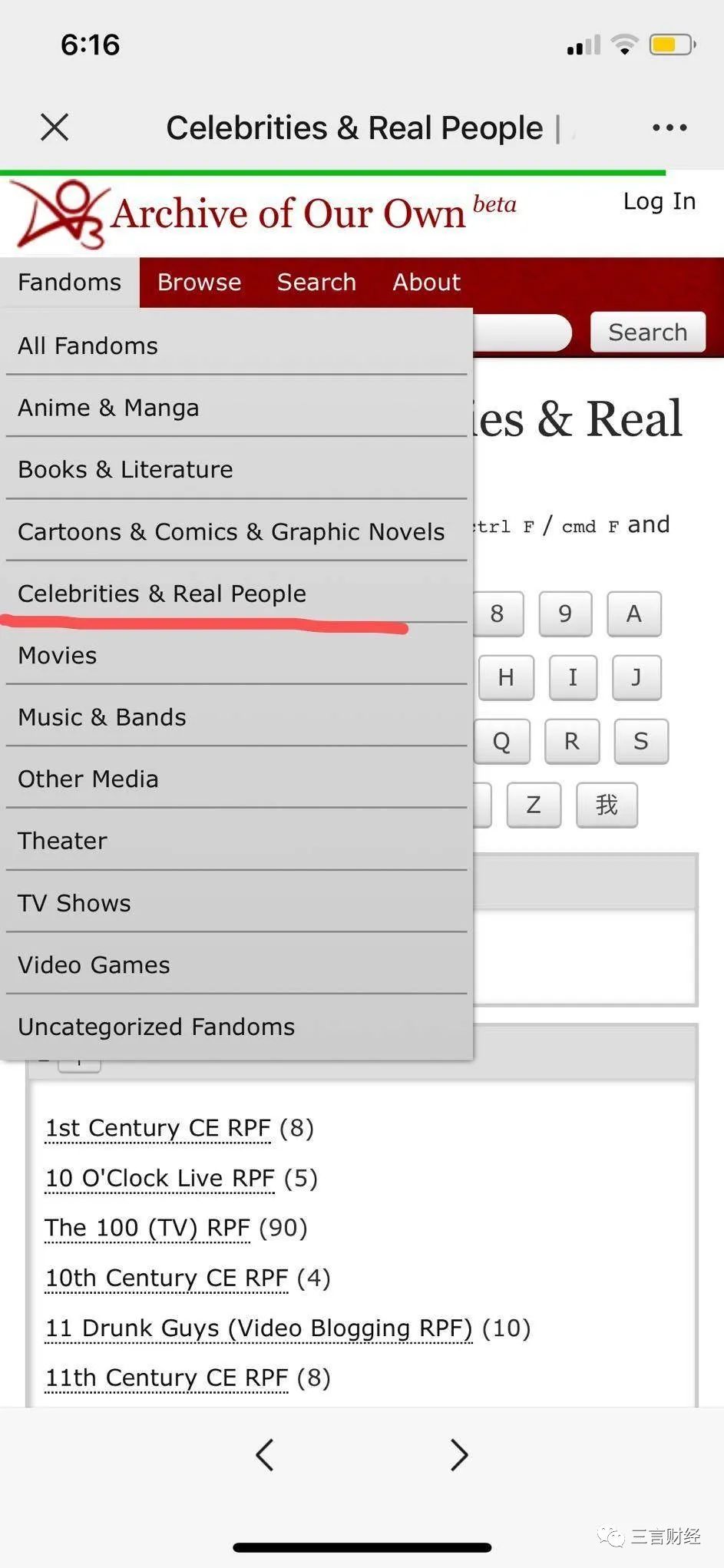The width and height of the screenshot is (724, 1568).
Task: Open Video Games fandoms
Action: (236, 964)
